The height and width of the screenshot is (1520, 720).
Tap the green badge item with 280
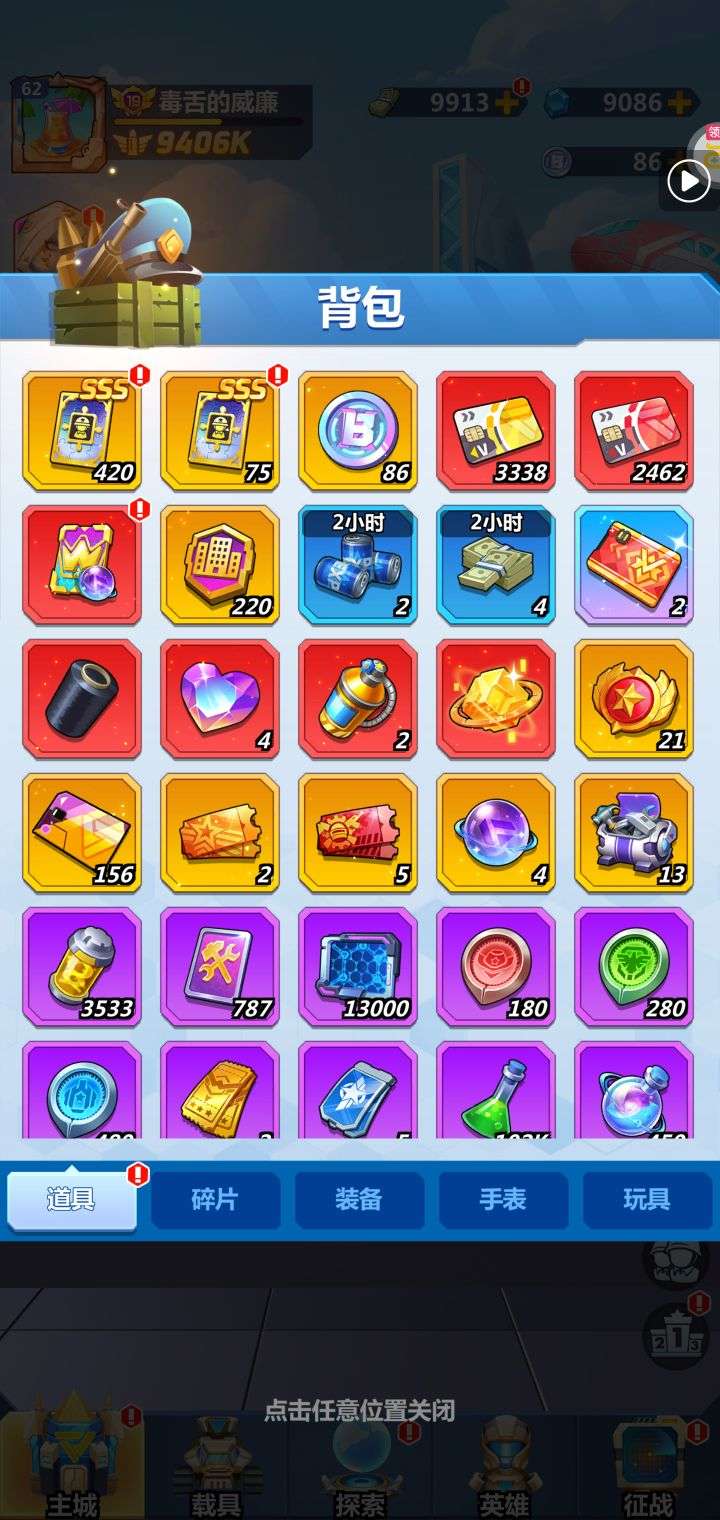(x=634, y=967)
